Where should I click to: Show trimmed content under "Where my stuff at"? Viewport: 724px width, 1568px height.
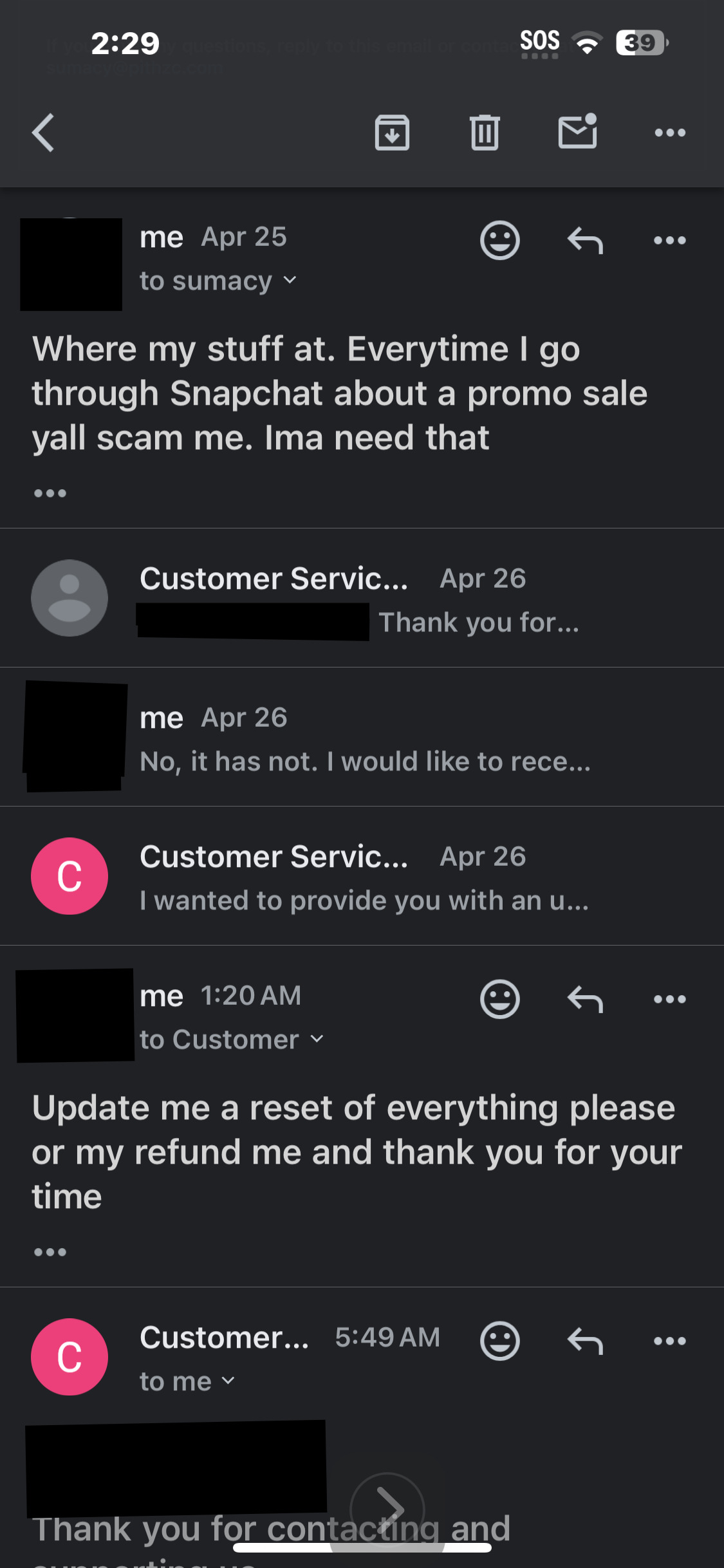coord(50,494)
